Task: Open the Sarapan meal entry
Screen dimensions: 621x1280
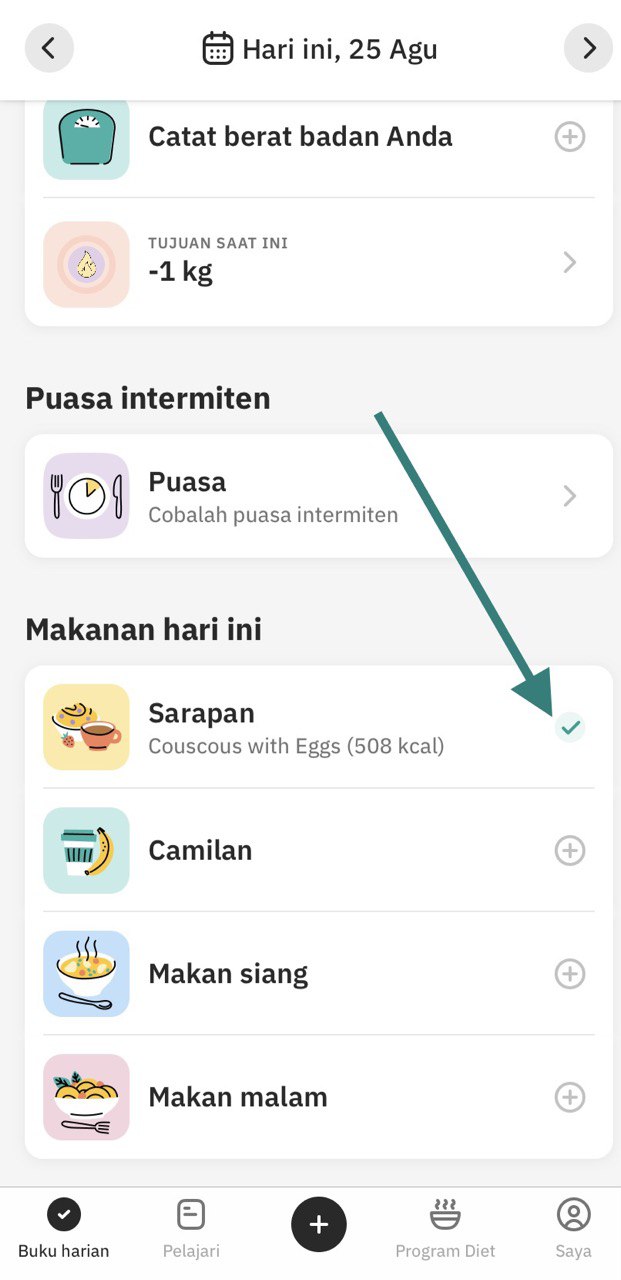Action: coord(300,727)
